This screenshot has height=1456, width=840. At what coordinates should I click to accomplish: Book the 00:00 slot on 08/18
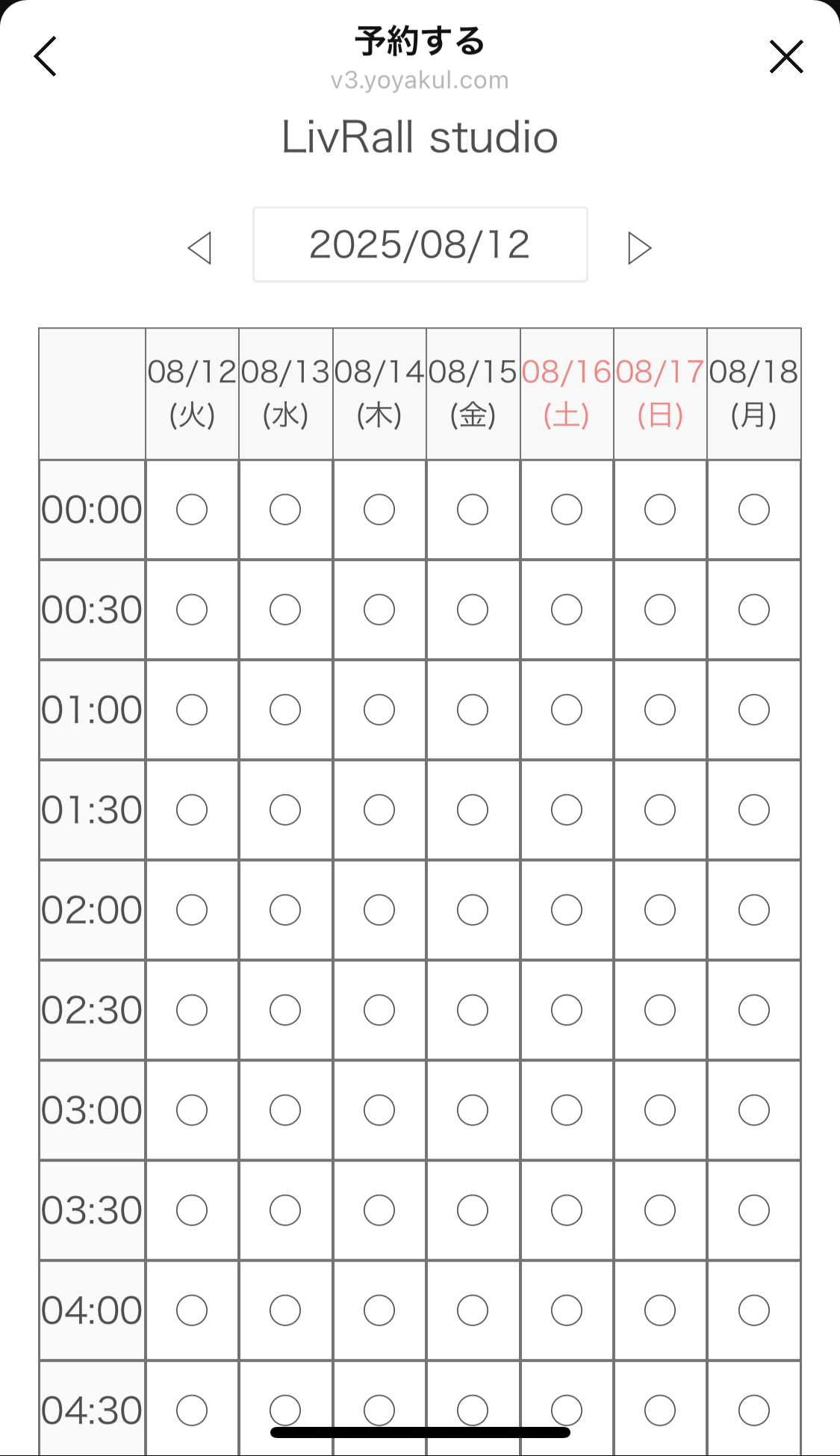[754, 509]
